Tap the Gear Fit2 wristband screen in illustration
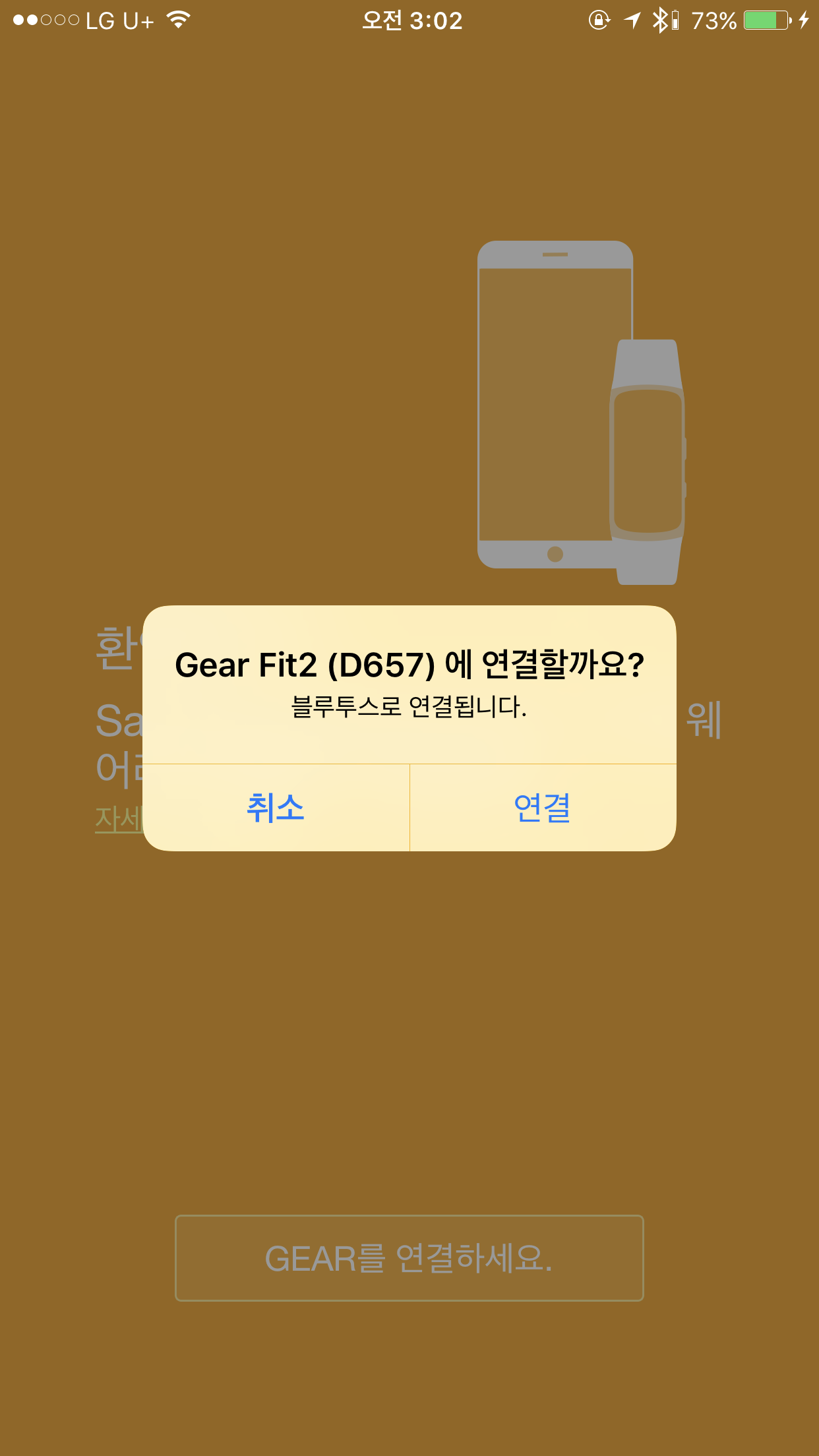The image size is (819, 1456). (x=648, y=462)
